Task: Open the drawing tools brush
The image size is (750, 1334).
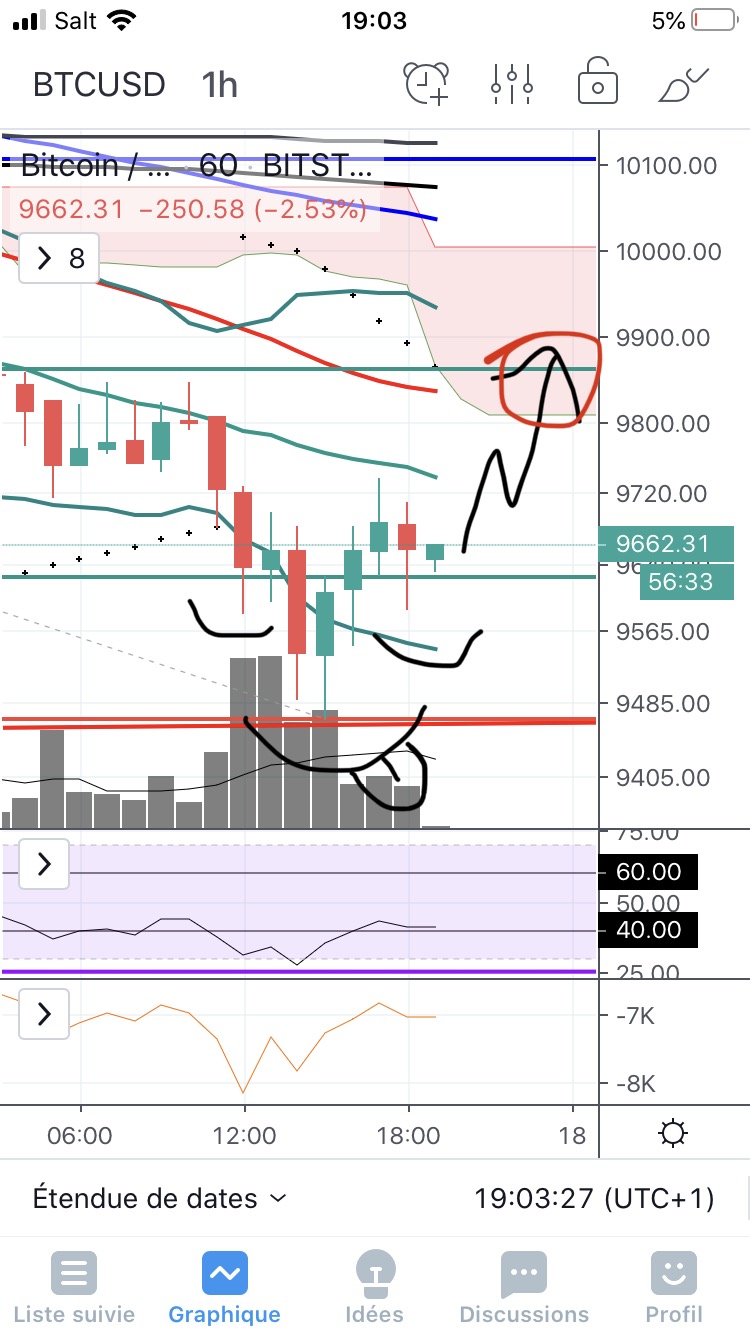Action: pos(684,84)
